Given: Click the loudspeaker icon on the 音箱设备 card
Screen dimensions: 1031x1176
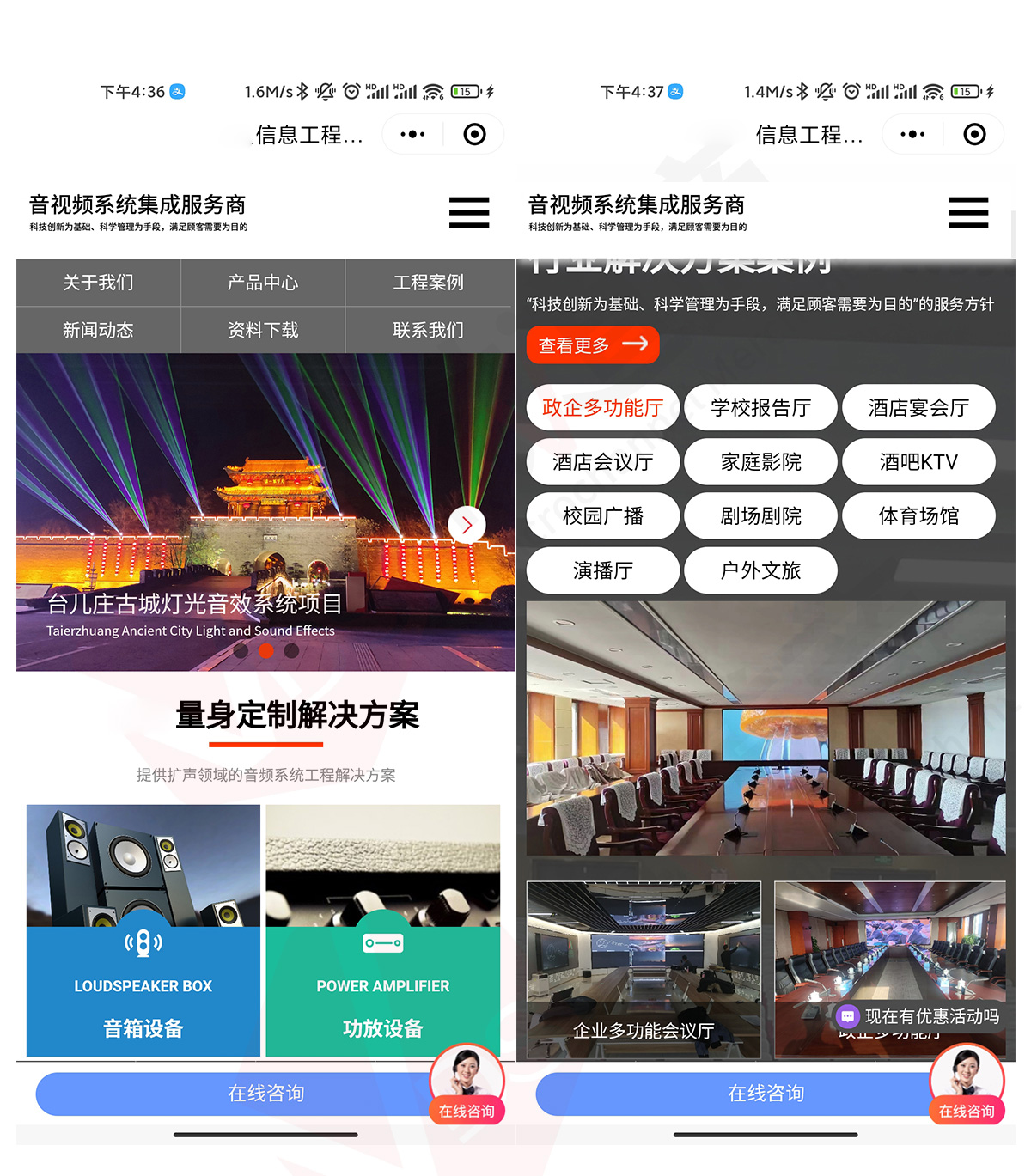Looking at the screenshot, I should 142,944.
